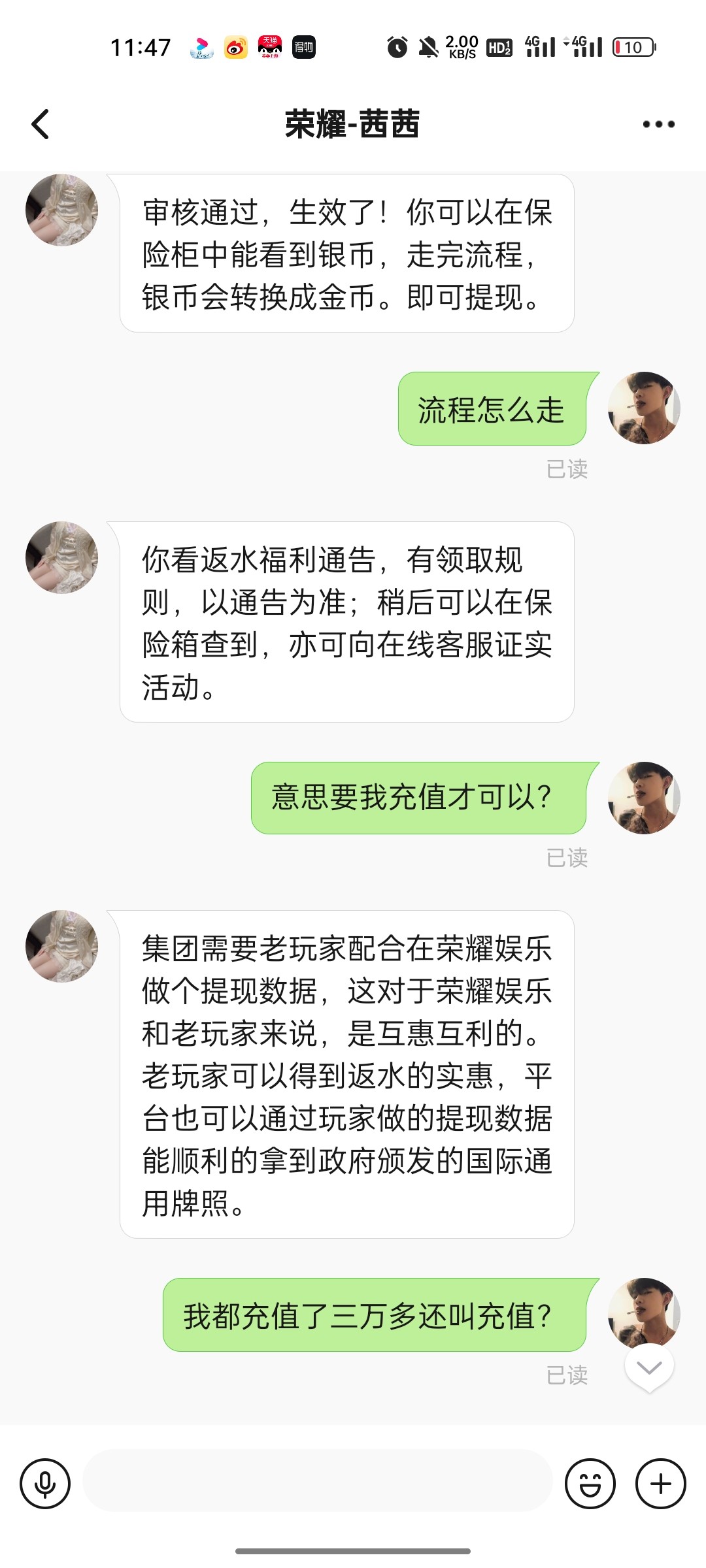The width and height of the screenshot is (706, 1568).
Task: Open my avatar next to 流程怎么走
Action: tap(644, 408)
